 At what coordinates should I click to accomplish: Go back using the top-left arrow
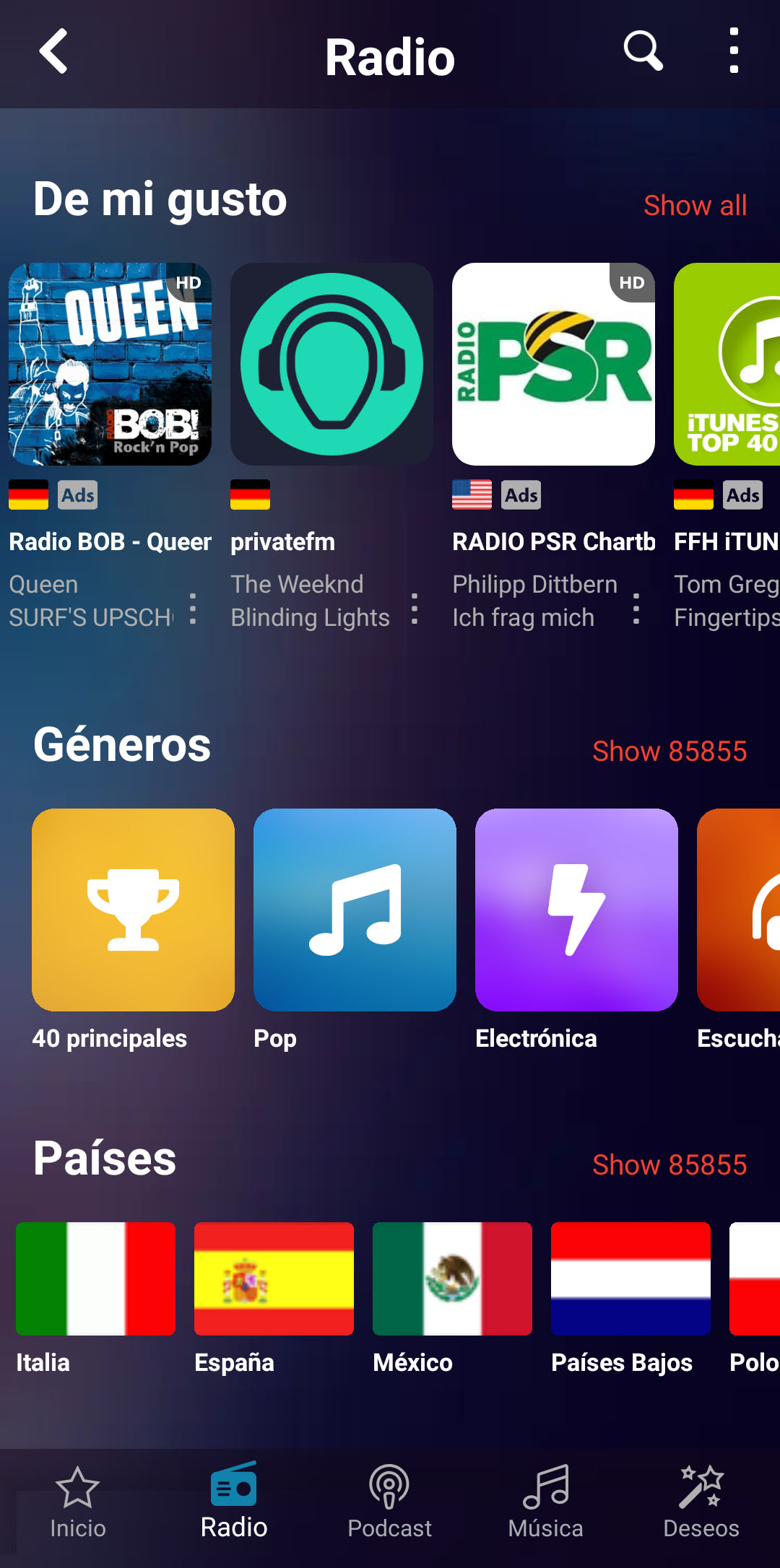[53, 52]
